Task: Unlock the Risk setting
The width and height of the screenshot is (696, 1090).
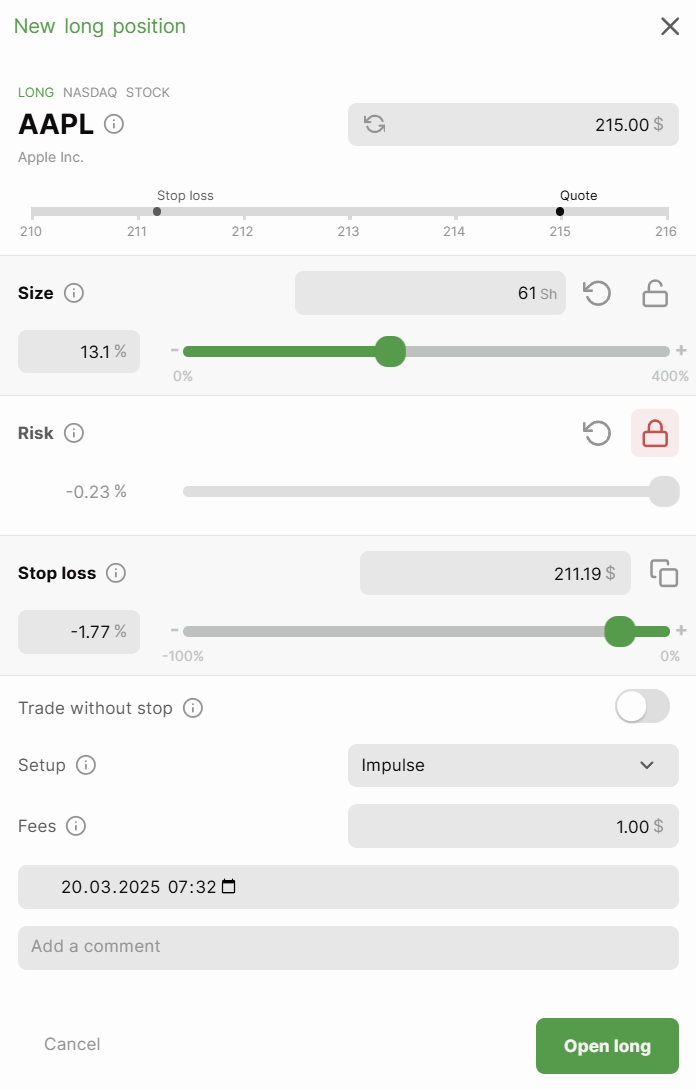Action: [655, 433]
